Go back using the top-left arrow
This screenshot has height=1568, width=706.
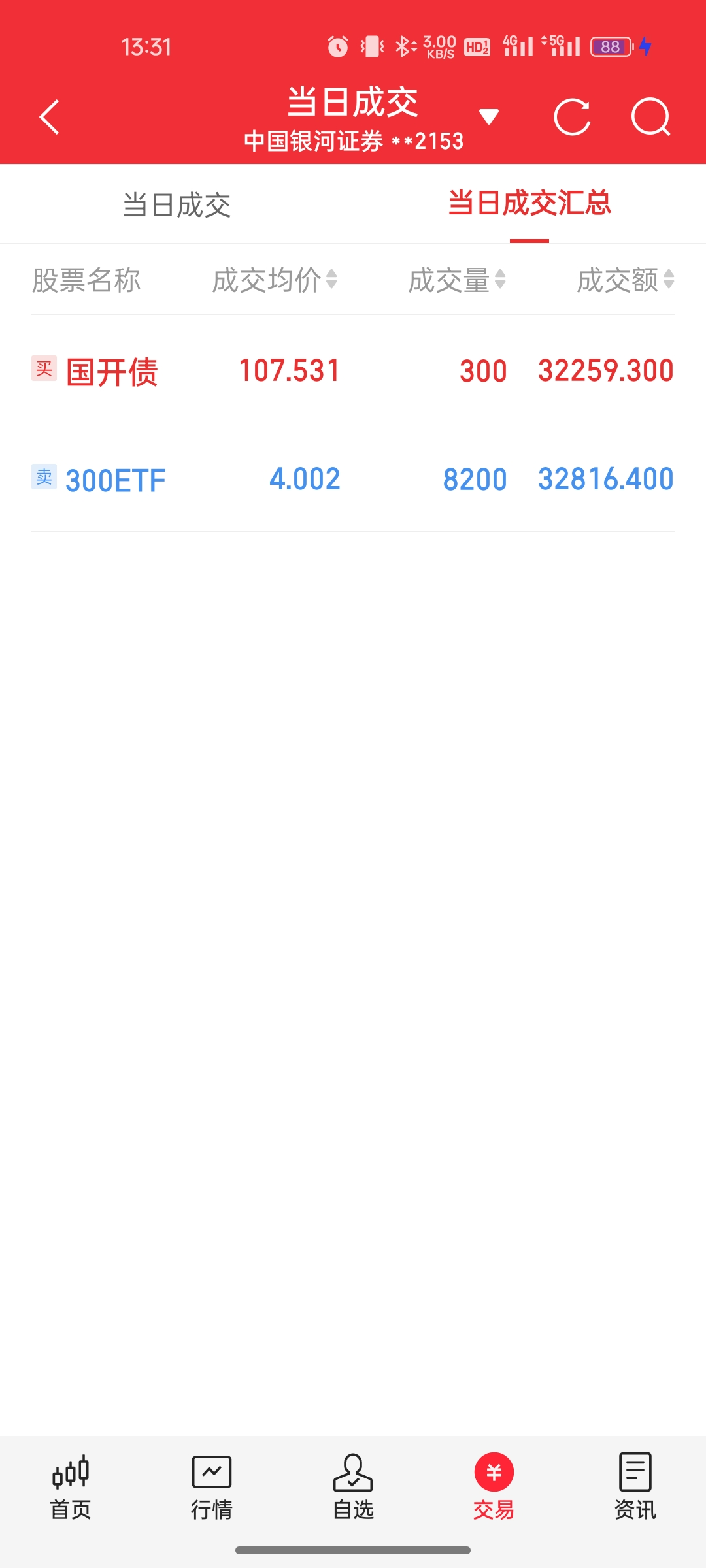pos(50,118)
